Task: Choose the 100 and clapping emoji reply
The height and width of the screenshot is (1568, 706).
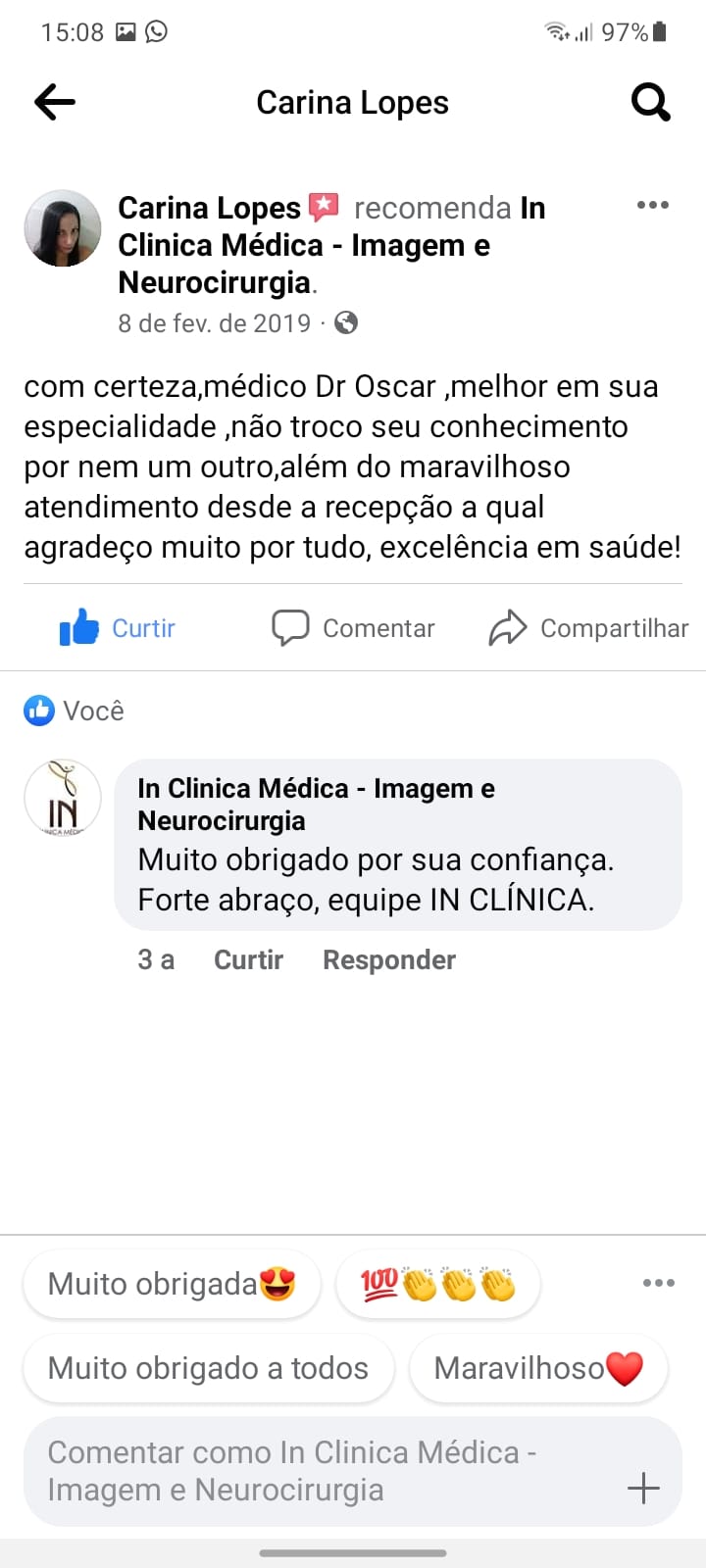Action: point(437,1284)
